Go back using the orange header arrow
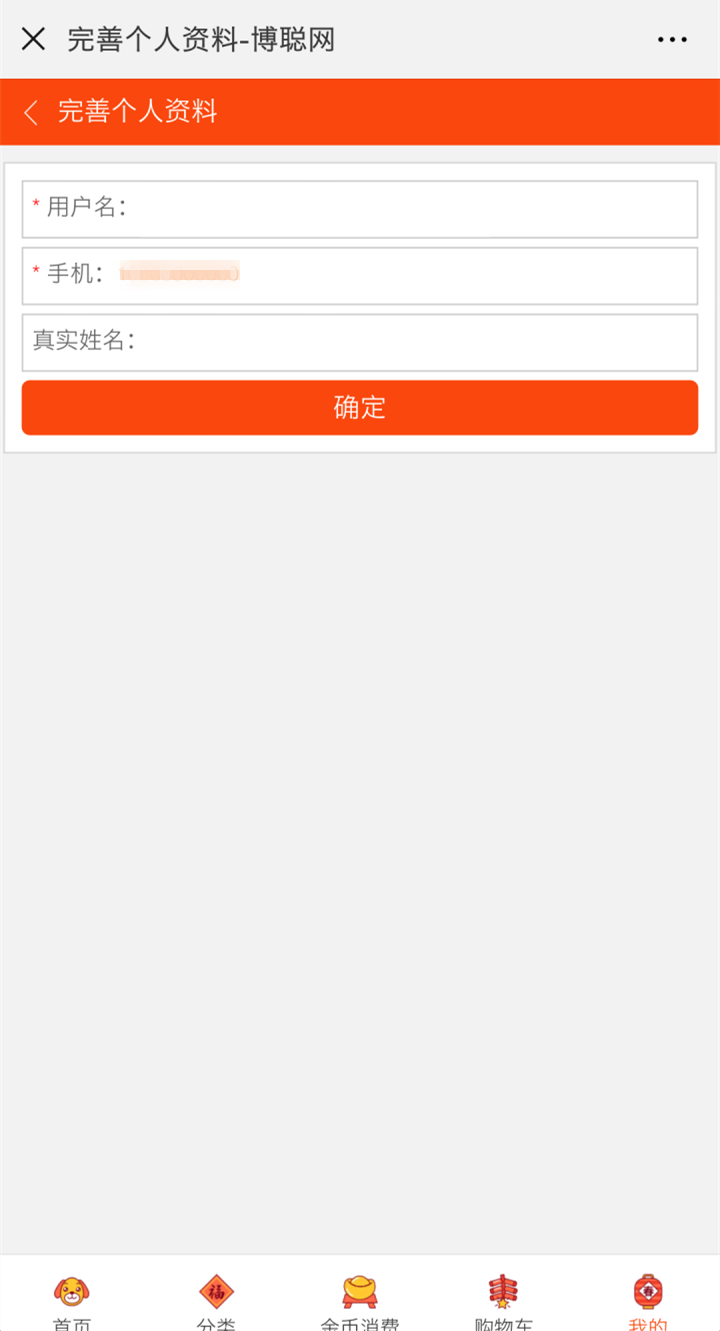The width and height of the screenshot is (720, 1331). 31,112
